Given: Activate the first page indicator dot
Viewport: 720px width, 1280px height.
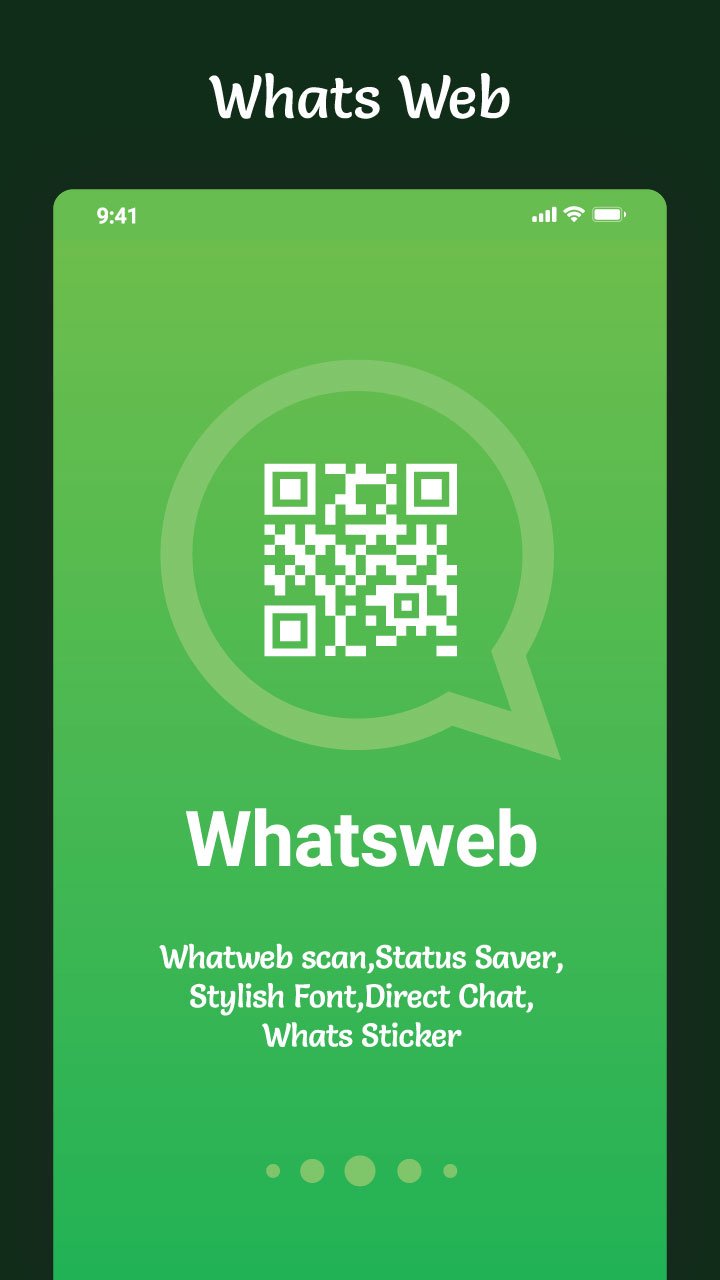Looking at the screenshot, I should 272,1169.
